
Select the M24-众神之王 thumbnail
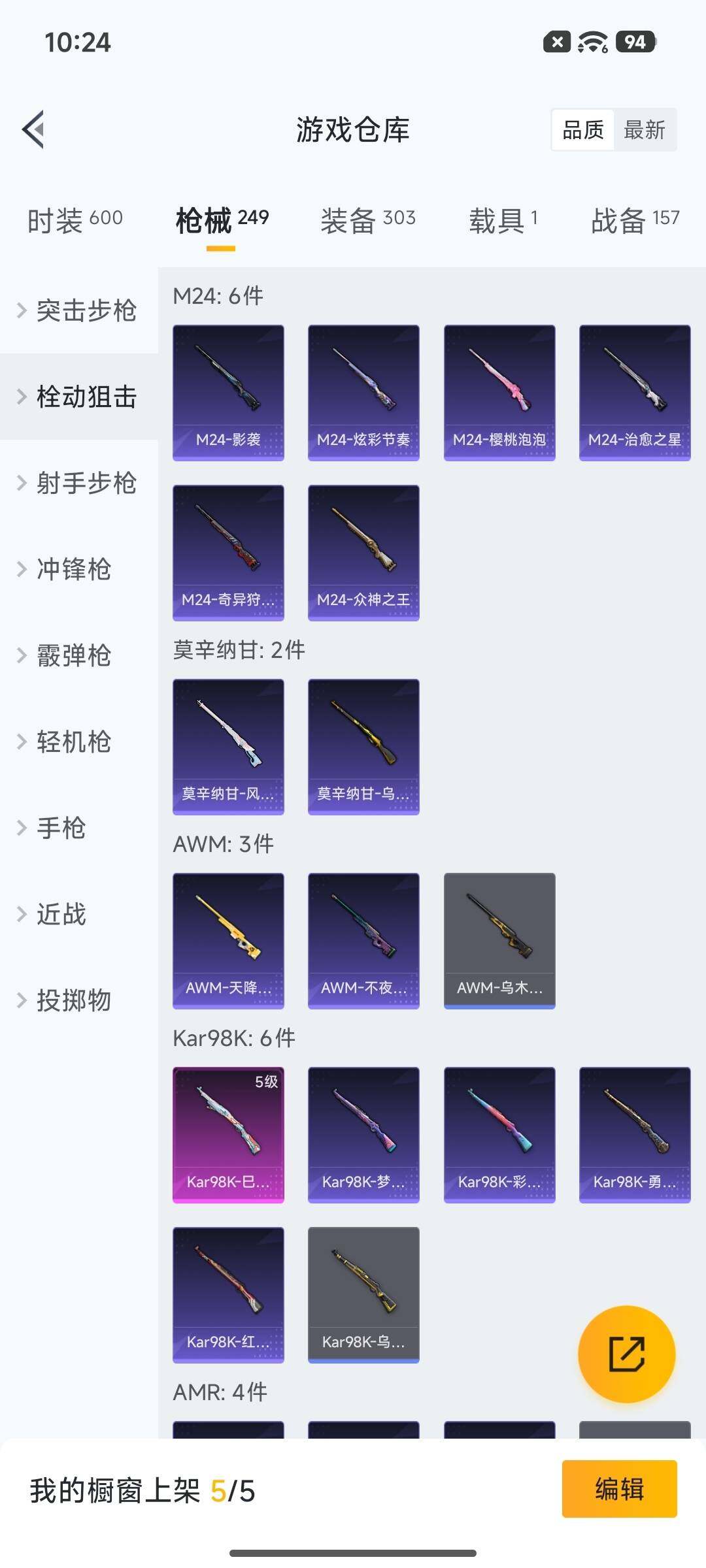tap(363, 552)
